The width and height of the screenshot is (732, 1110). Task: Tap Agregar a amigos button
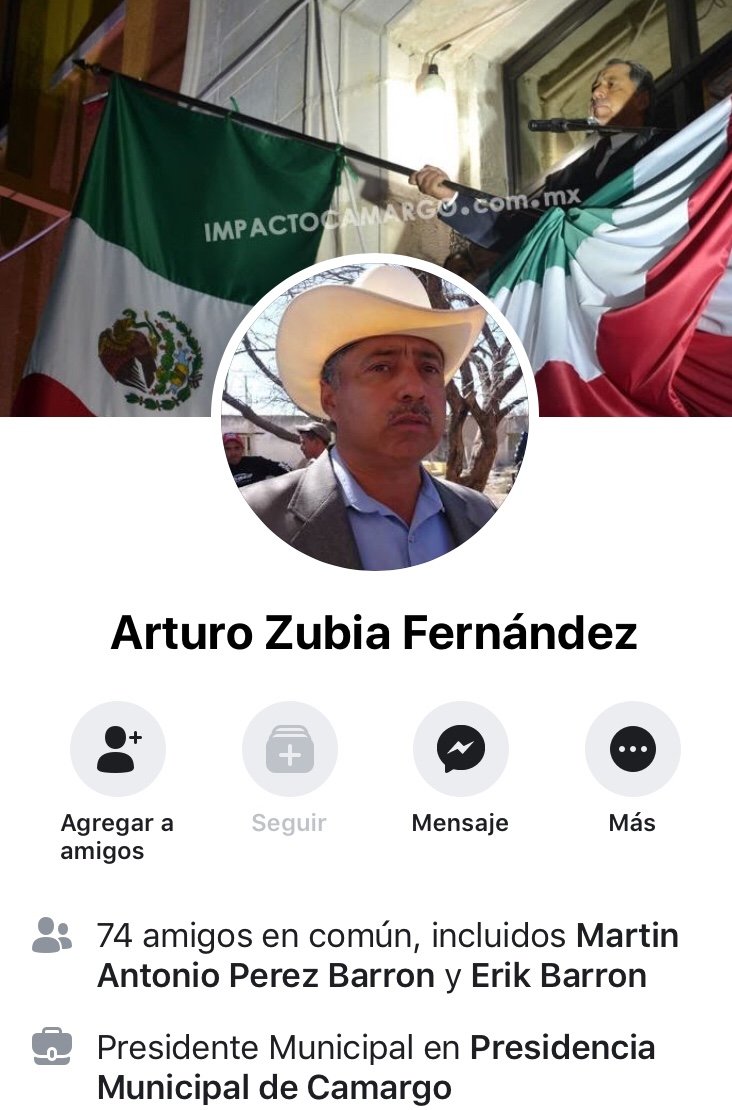click(118, 749)
